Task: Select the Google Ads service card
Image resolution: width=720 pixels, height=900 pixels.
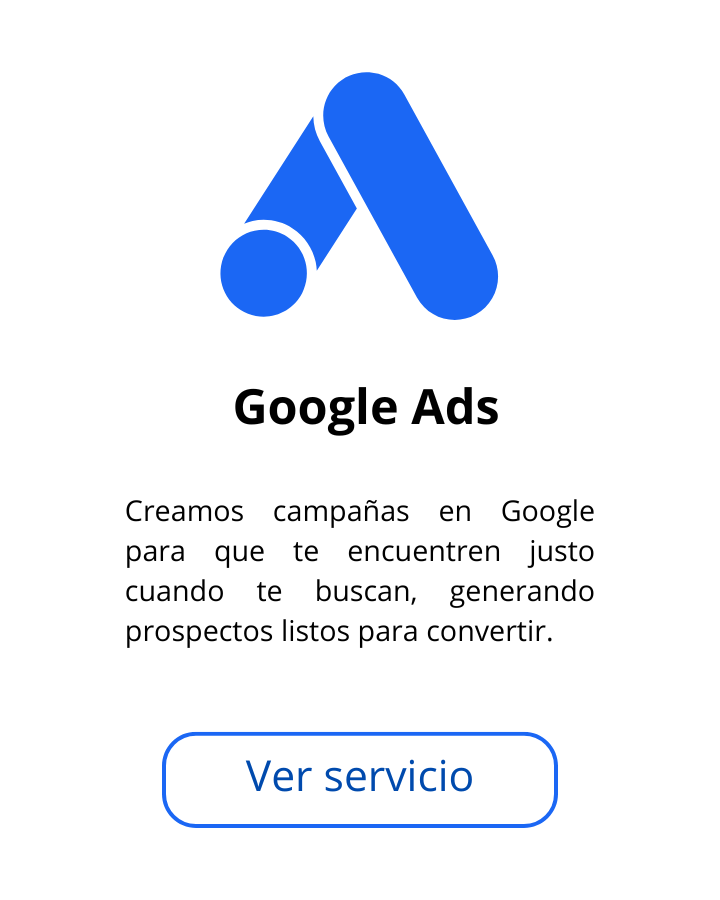Action: point(360,450)
